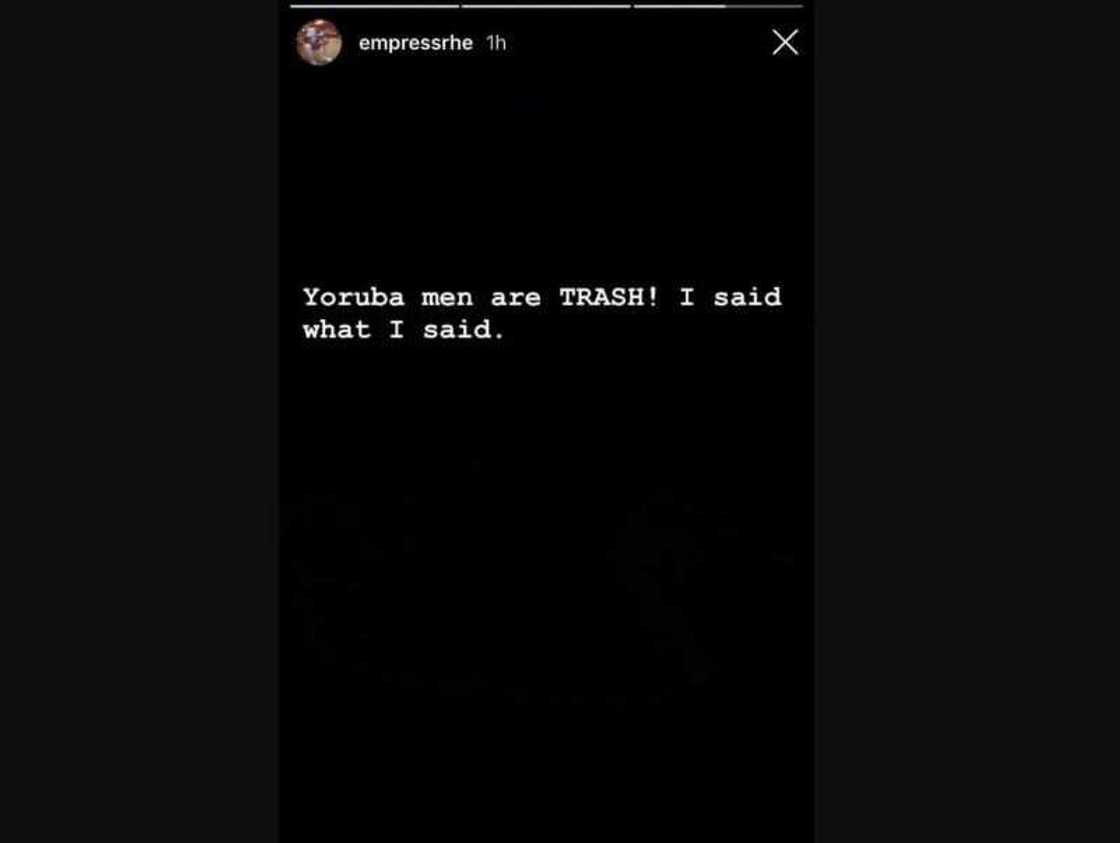Open the empressrhe username link
Screen dimensions: 1120x843
(x=415, y=43)
